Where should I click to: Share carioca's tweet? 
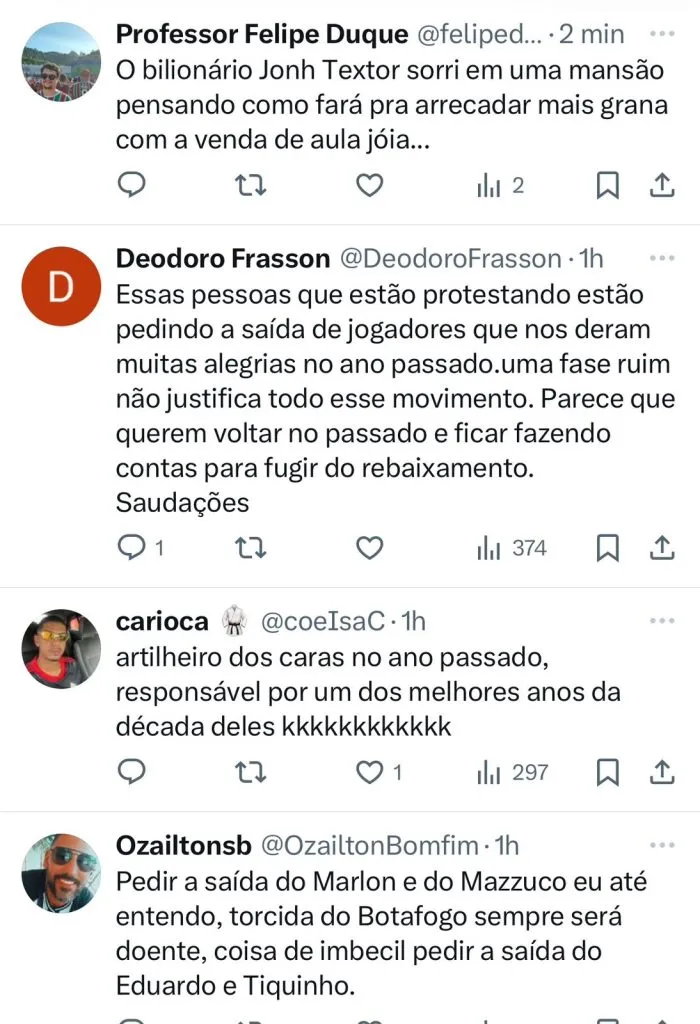coord(661,771)
